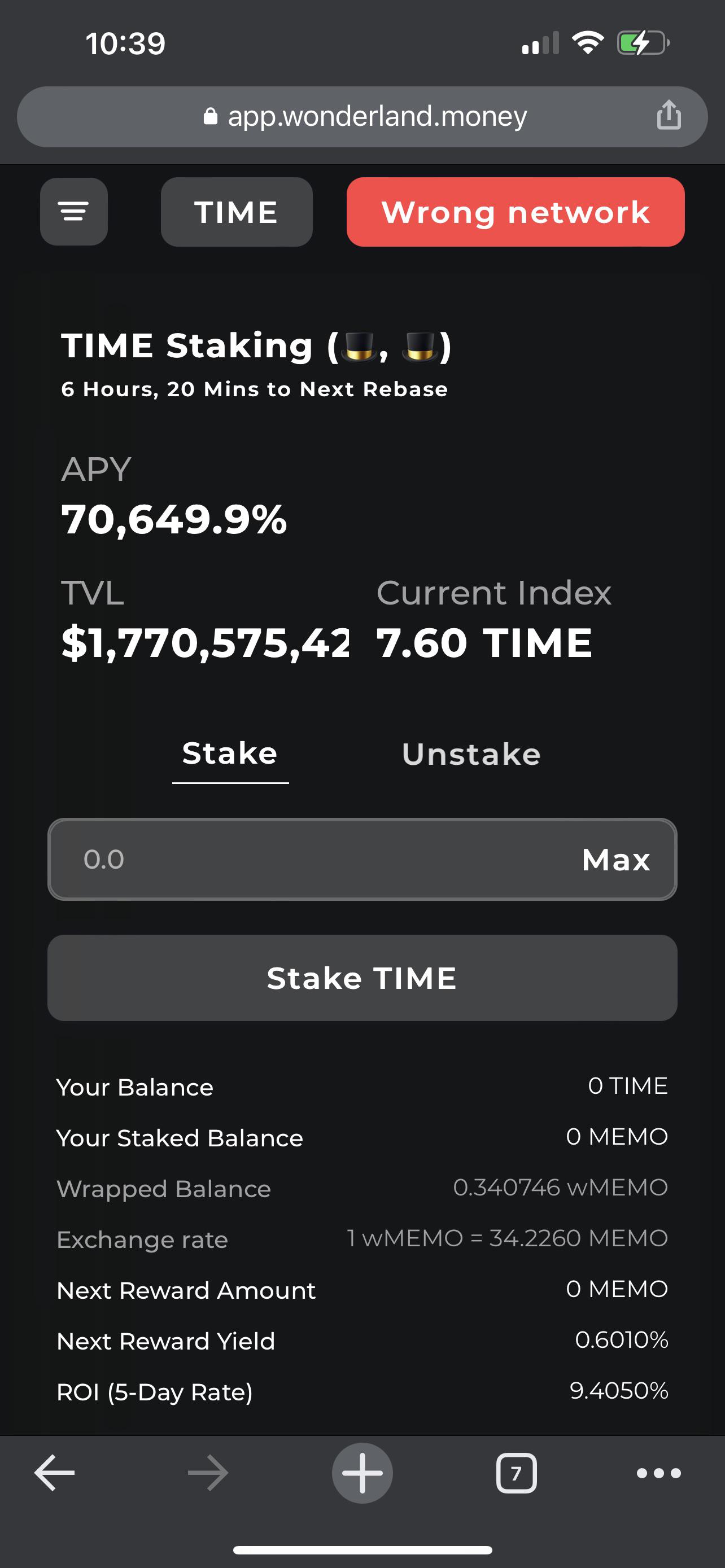Select the APY percentage value
725x1568 pixels.
pyautogui.click(x=173, y=520)
